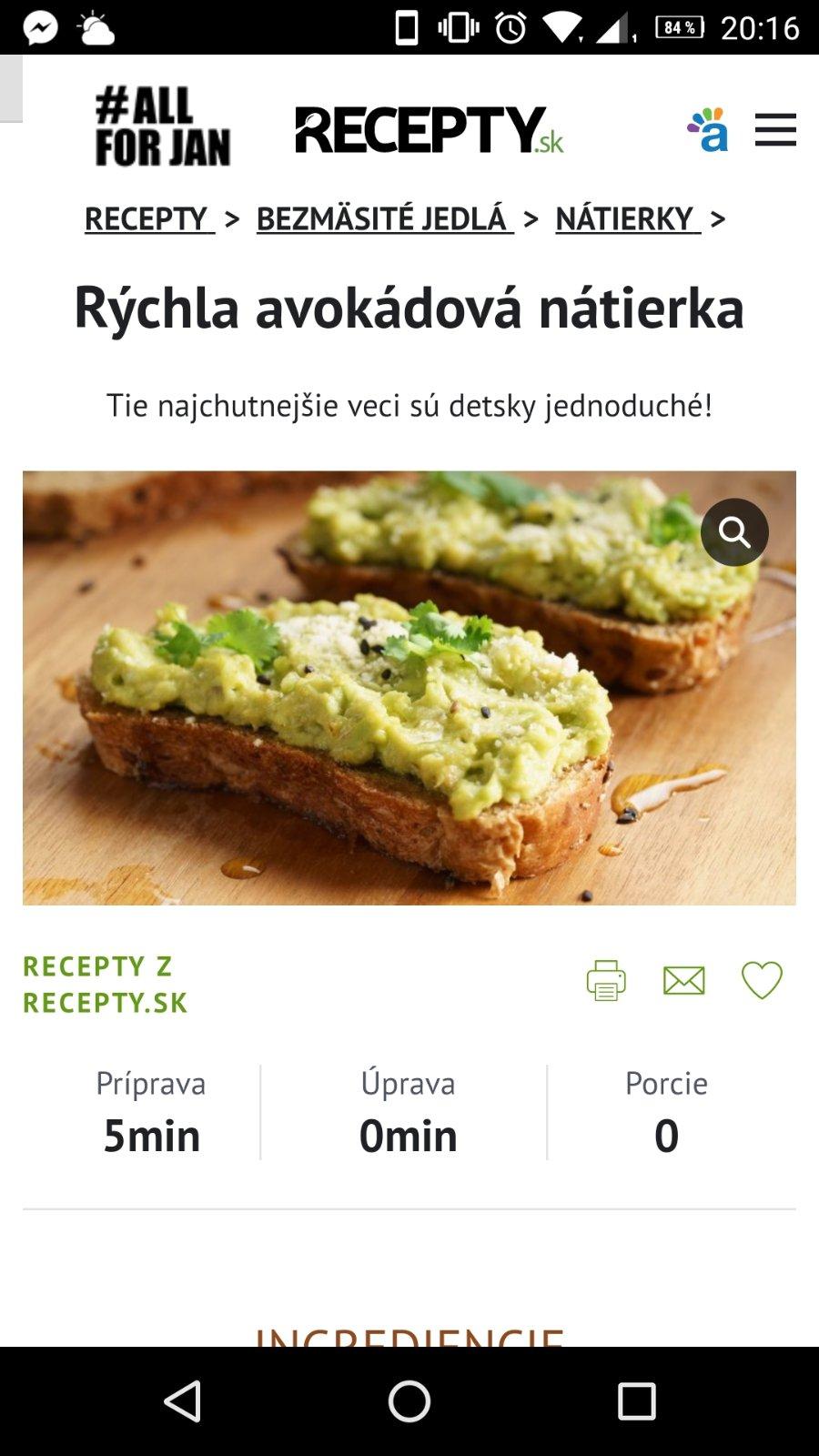Open the RECEPTY Z RECEPTY.SK source link

click(106, 984)
